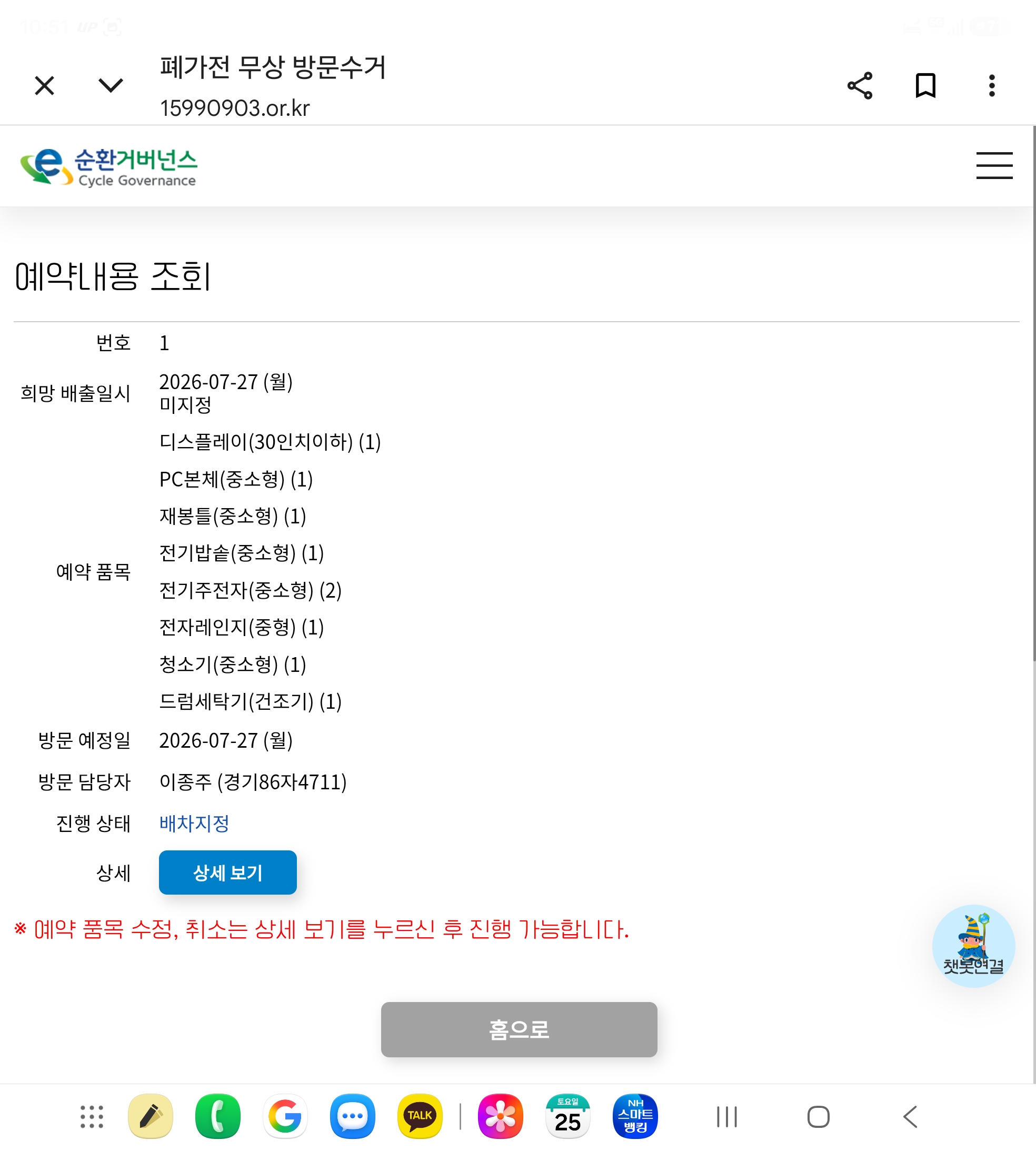This screenshot has height=1150, width=1036.
Task: Launch NH 스마트뱅킹 app
Action: tap(635, 1116)
